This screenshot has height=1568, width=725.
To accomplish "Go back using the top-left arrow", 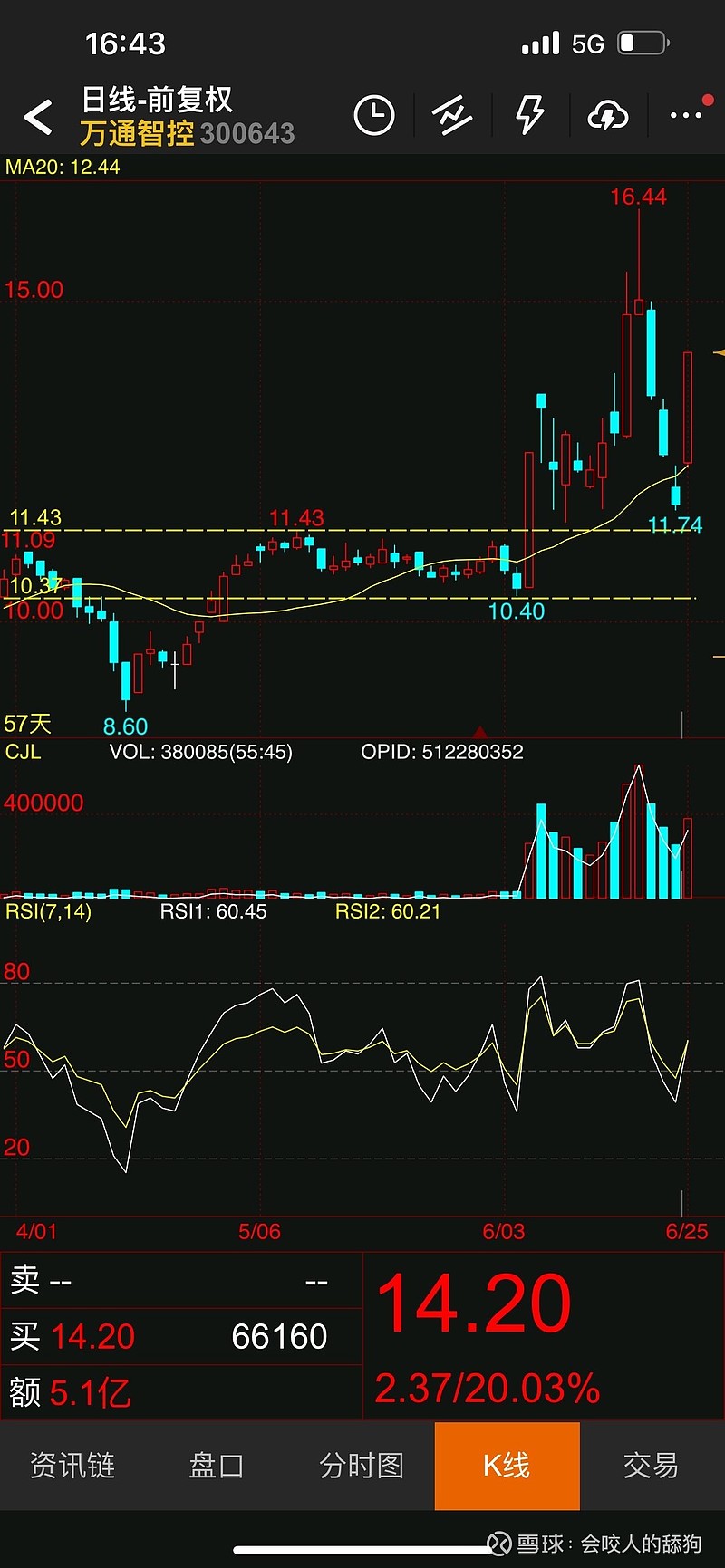I will click(x=38, y=117).
